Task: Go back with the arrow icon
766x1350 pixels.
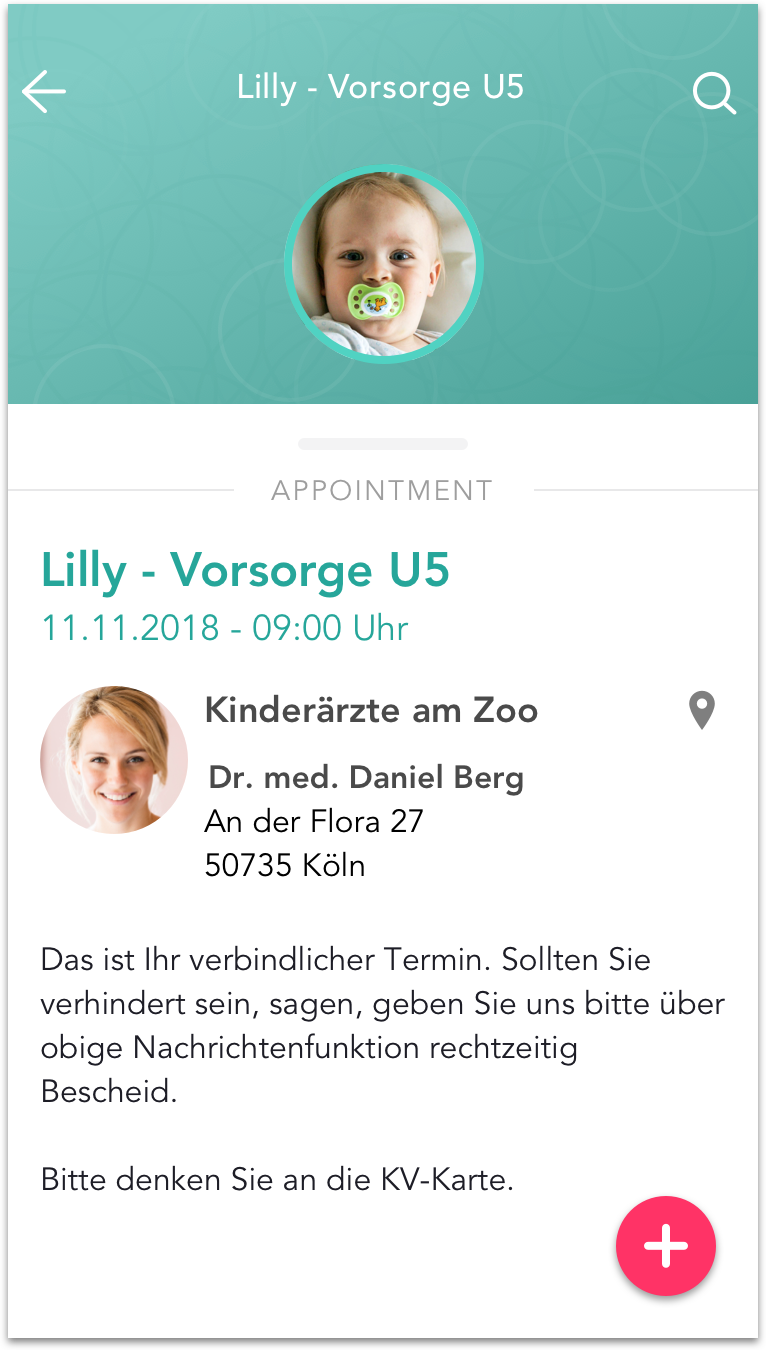Action: point(44,92)
